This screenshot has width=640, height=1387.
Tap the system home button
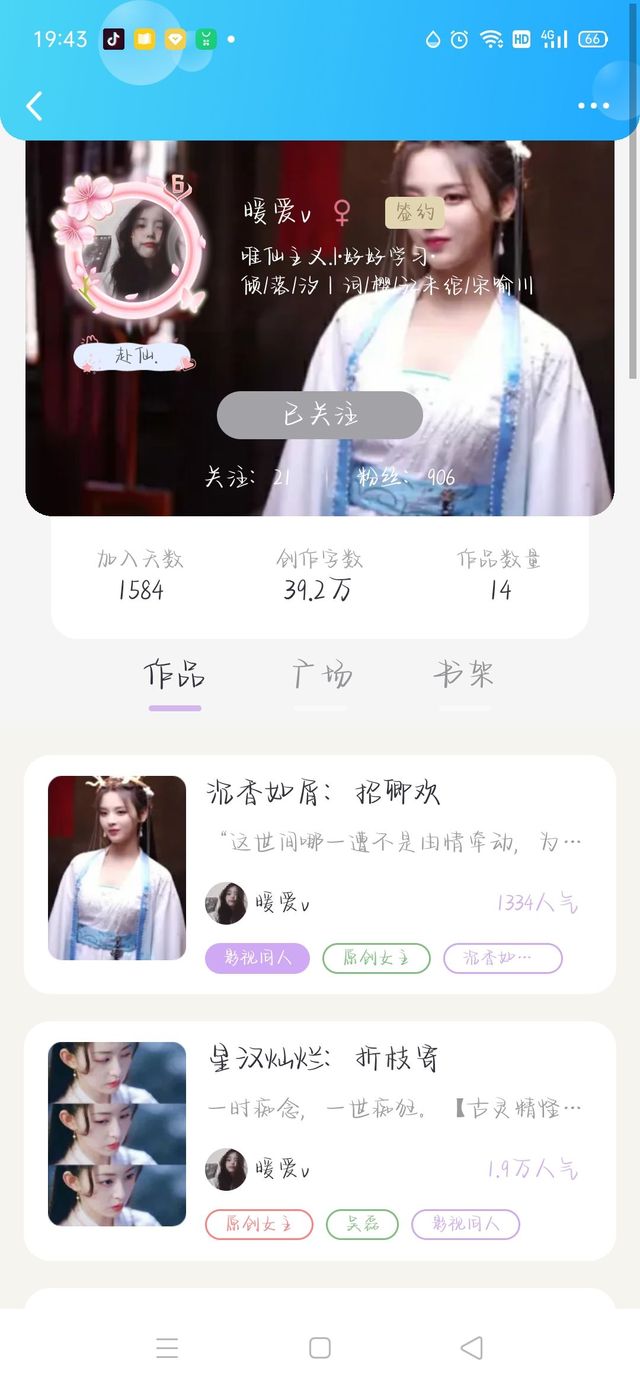pos(320,1347)
